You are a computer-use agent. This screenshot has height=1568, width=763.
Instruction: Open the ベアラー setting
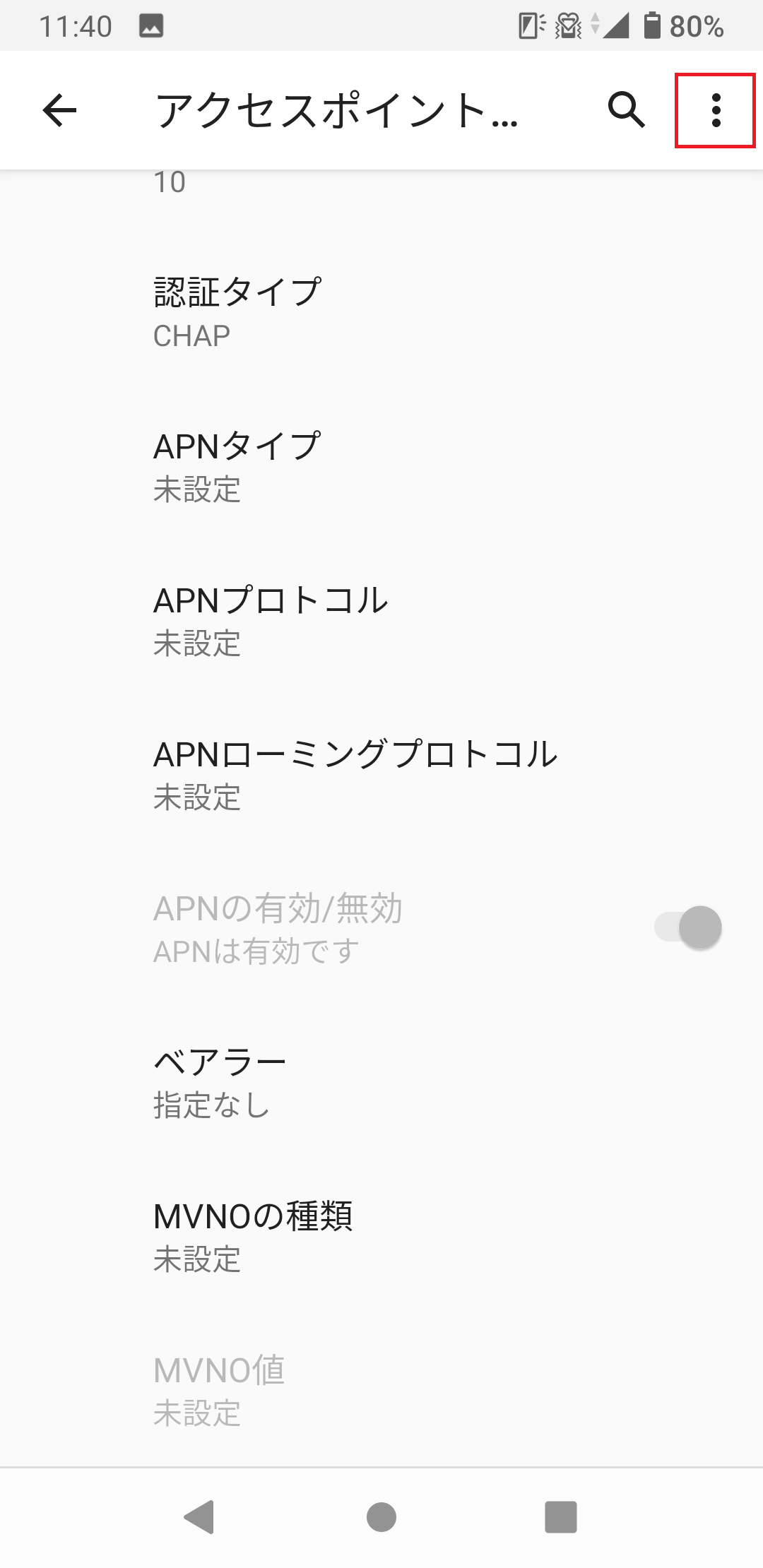tap(381, 1083)
